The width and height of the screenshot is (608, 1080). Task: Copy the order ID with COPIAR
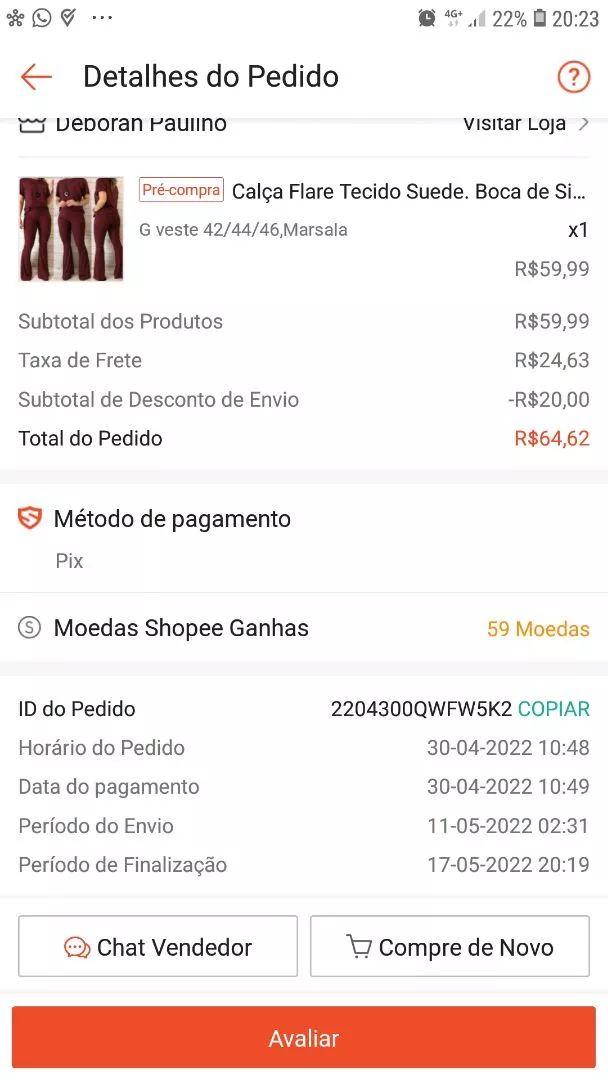[x=553, y=709]
